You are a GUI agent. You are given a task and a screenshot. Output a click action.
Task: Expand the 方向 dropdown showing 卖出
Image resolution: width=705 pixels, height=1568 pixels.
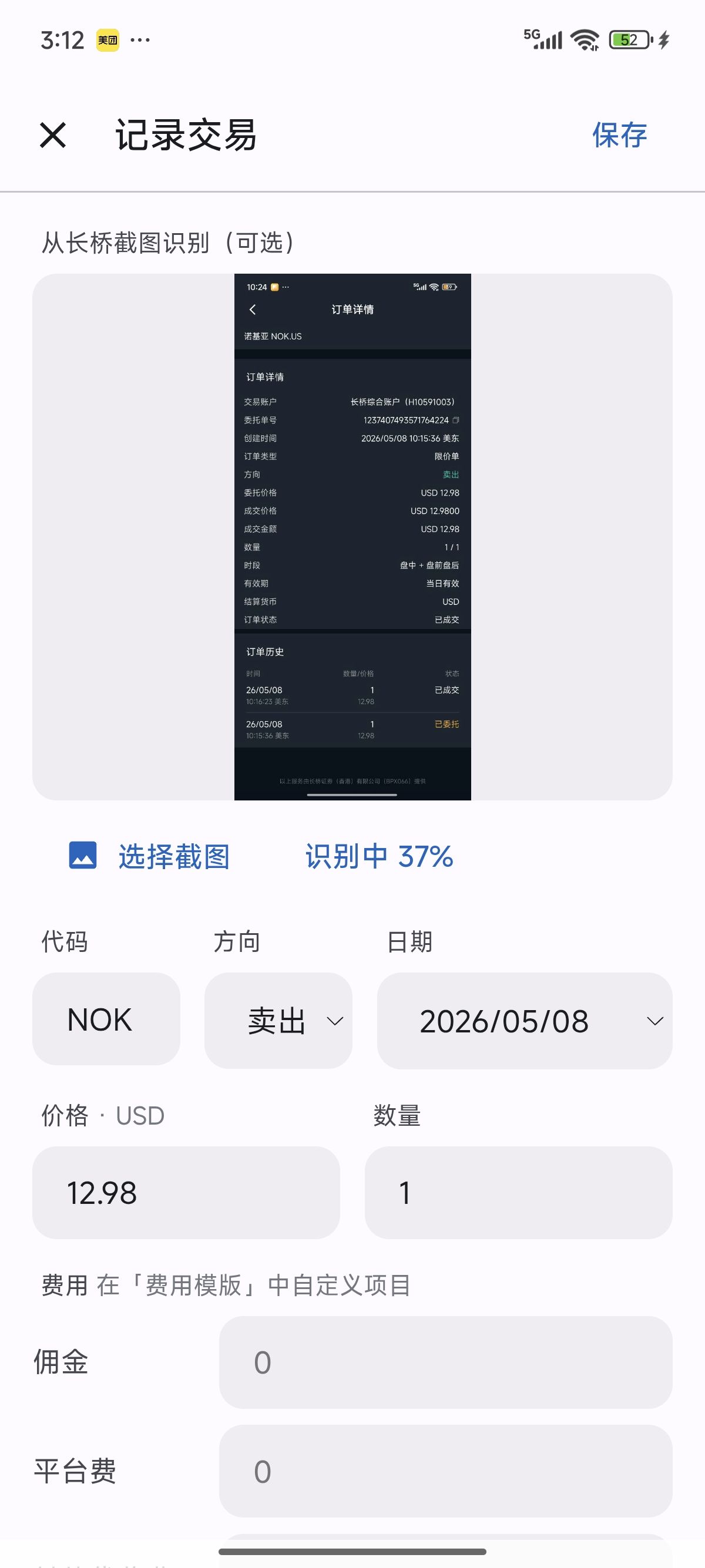click(x=278, y=1020)
